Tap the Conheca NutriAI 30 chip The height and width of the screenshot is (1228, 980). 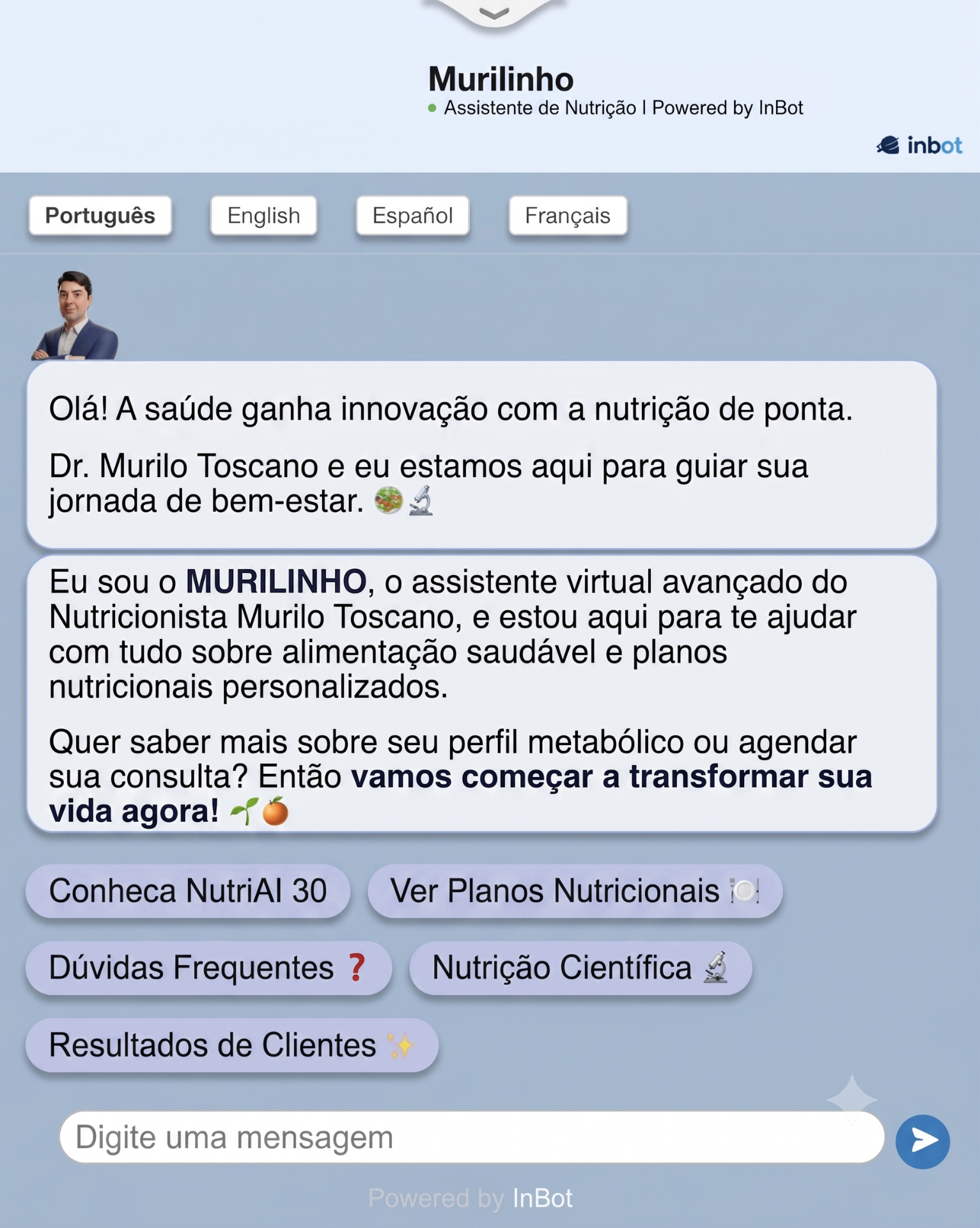[188, 891]
